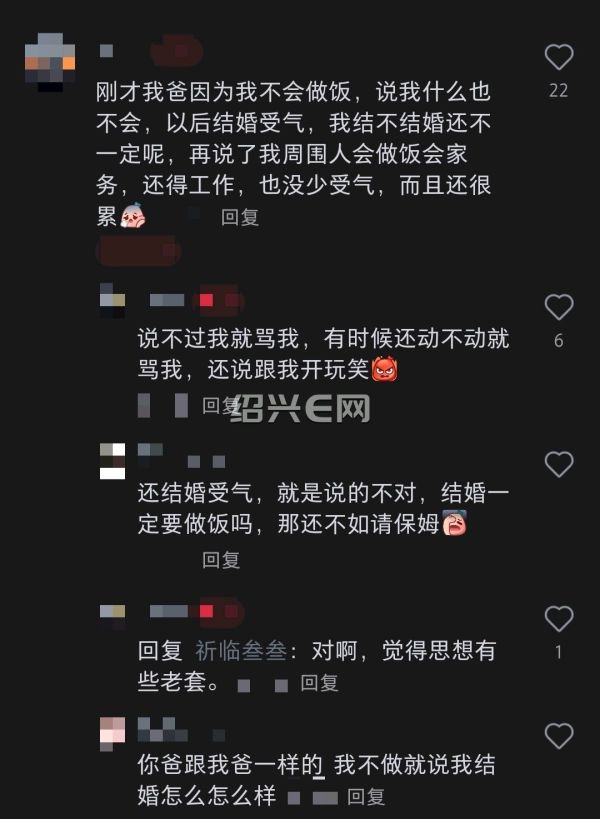Image resolution: width=600 pixels, height=819 pixels.
Task: Reply to the comment 我结婚怎么怎么样
Action: [x=366, y=797]
